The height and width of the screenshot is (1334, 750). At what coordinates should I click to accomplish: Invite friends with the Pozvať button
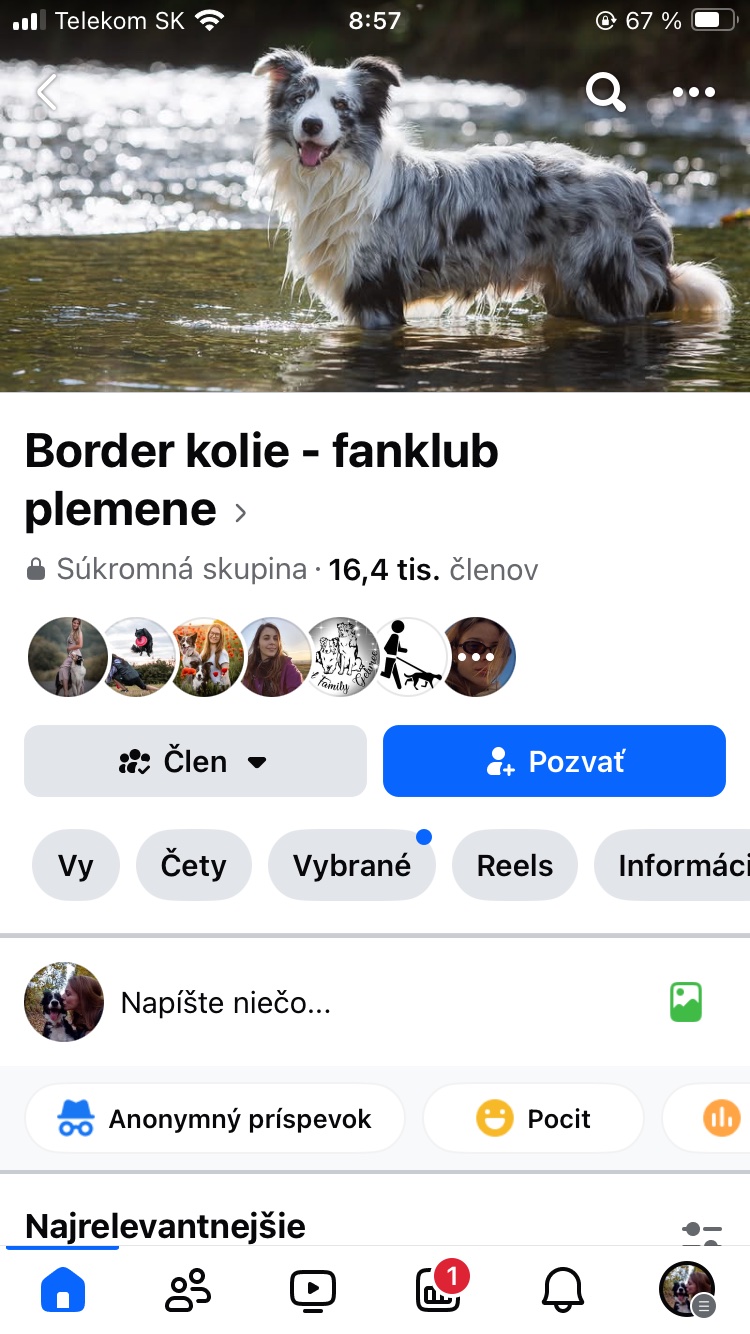[x=554, y=761]
